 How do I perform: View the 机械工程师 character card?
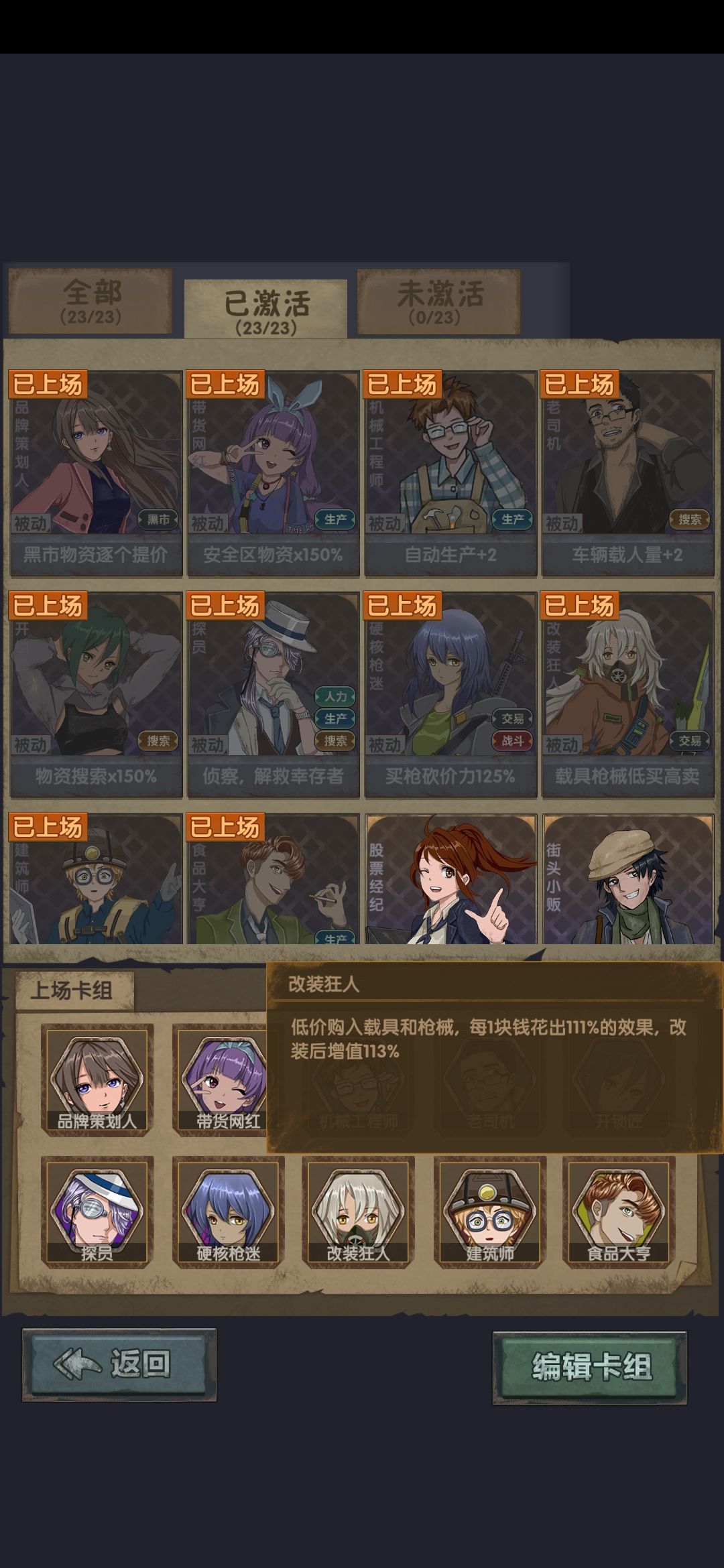tap(450, 472)
